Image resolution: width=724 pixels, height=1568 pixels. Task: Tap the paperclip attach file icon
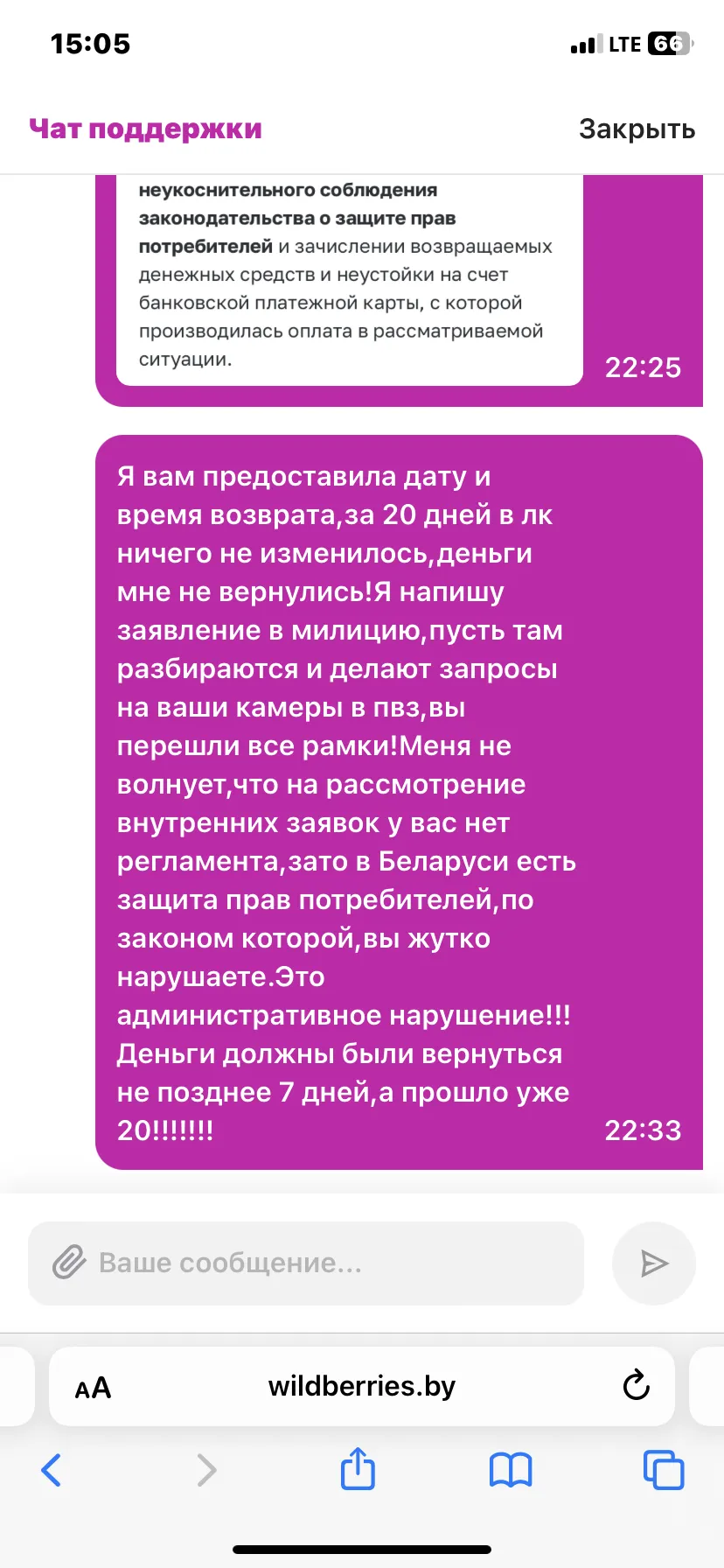click(x=69, y=1263)
